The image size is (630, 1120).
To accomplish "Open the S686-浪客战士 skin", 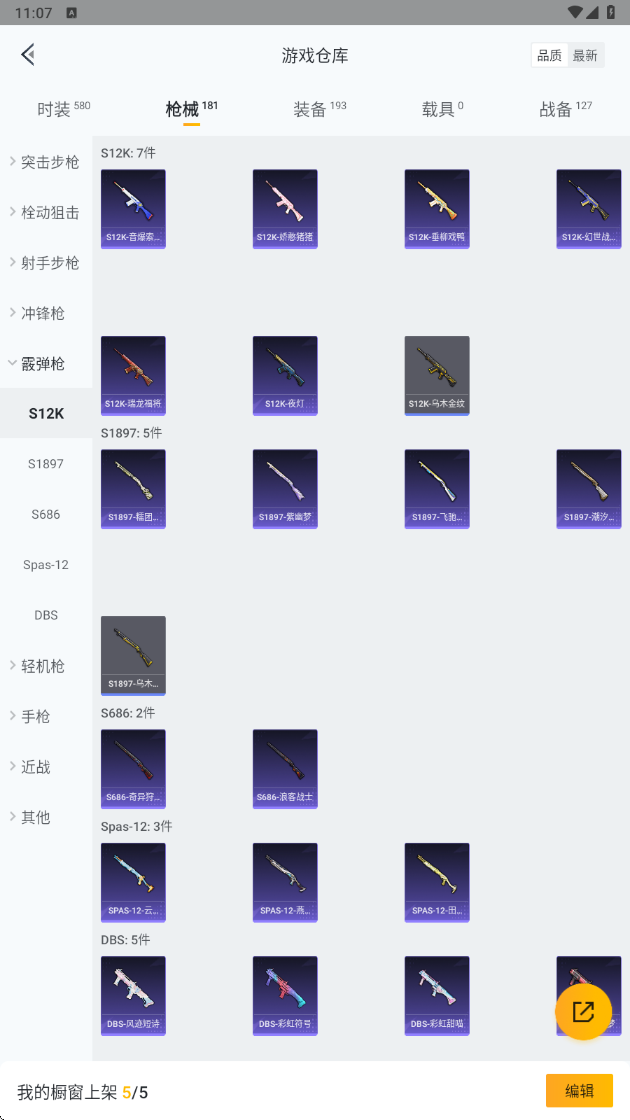I will 285,769.
